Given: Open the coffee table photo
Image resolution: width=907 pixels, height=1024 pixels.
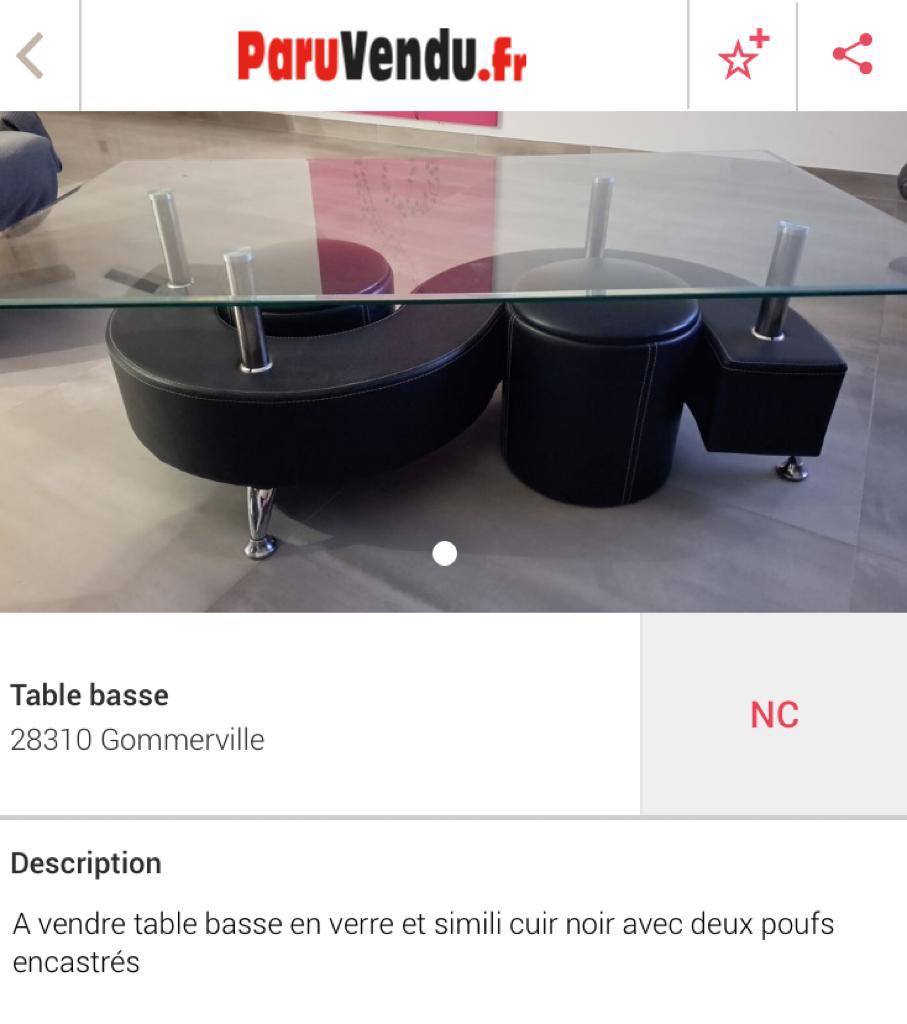Looking at the screenshot, I should pos(453,360).
